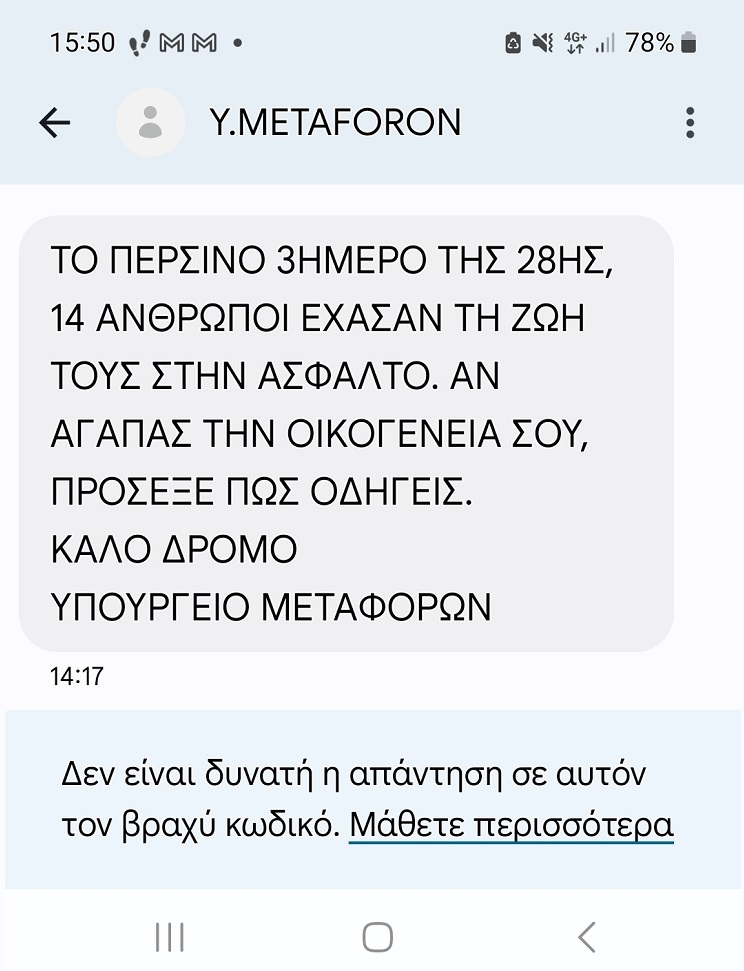Tap the system back button
This screenshot has width=744, height=971.
click(x=587, y=936)
